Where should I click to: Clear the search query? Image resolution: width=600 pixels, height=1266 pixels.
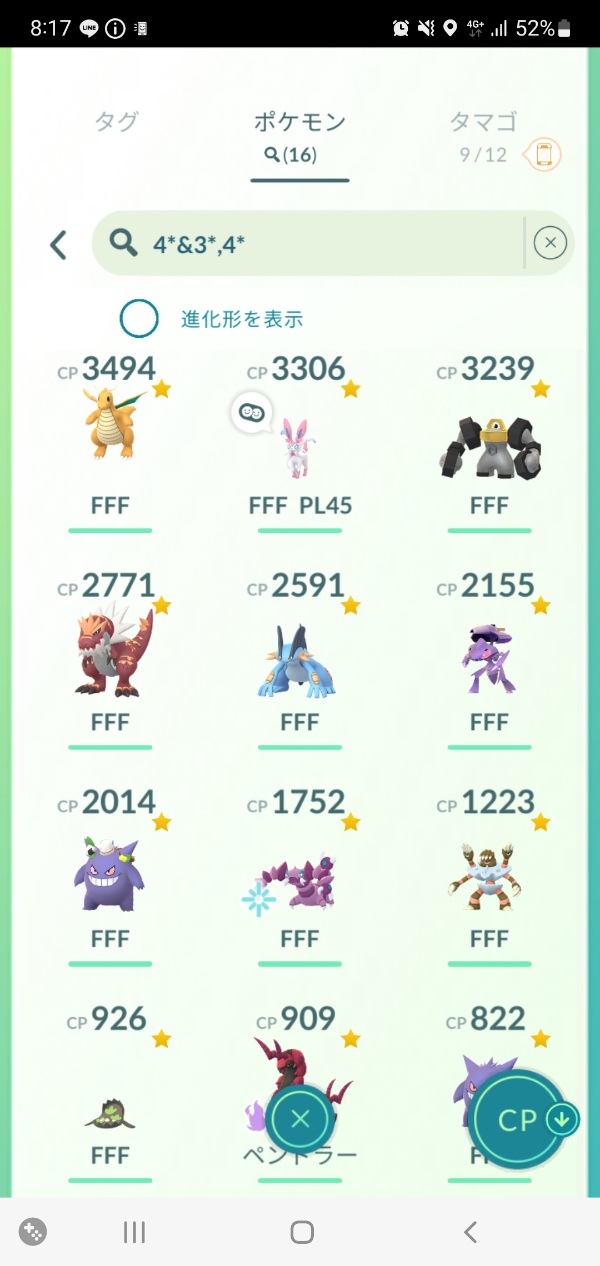[x=550, y=243]
